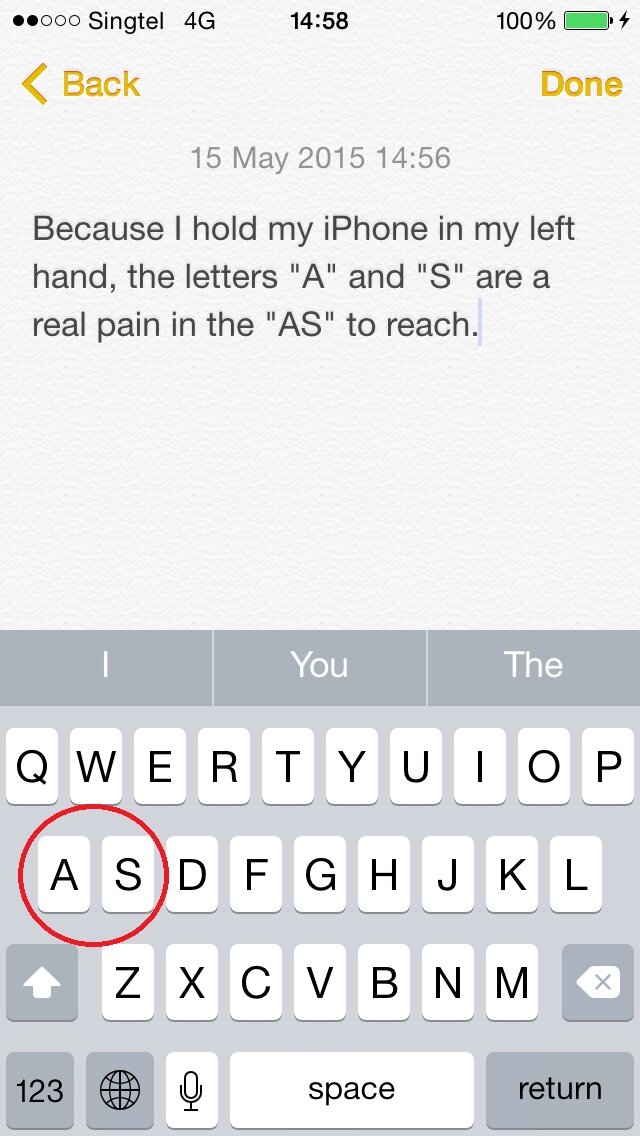Tap Done to finish editing
640x1136 pixels.
[581, 84]
